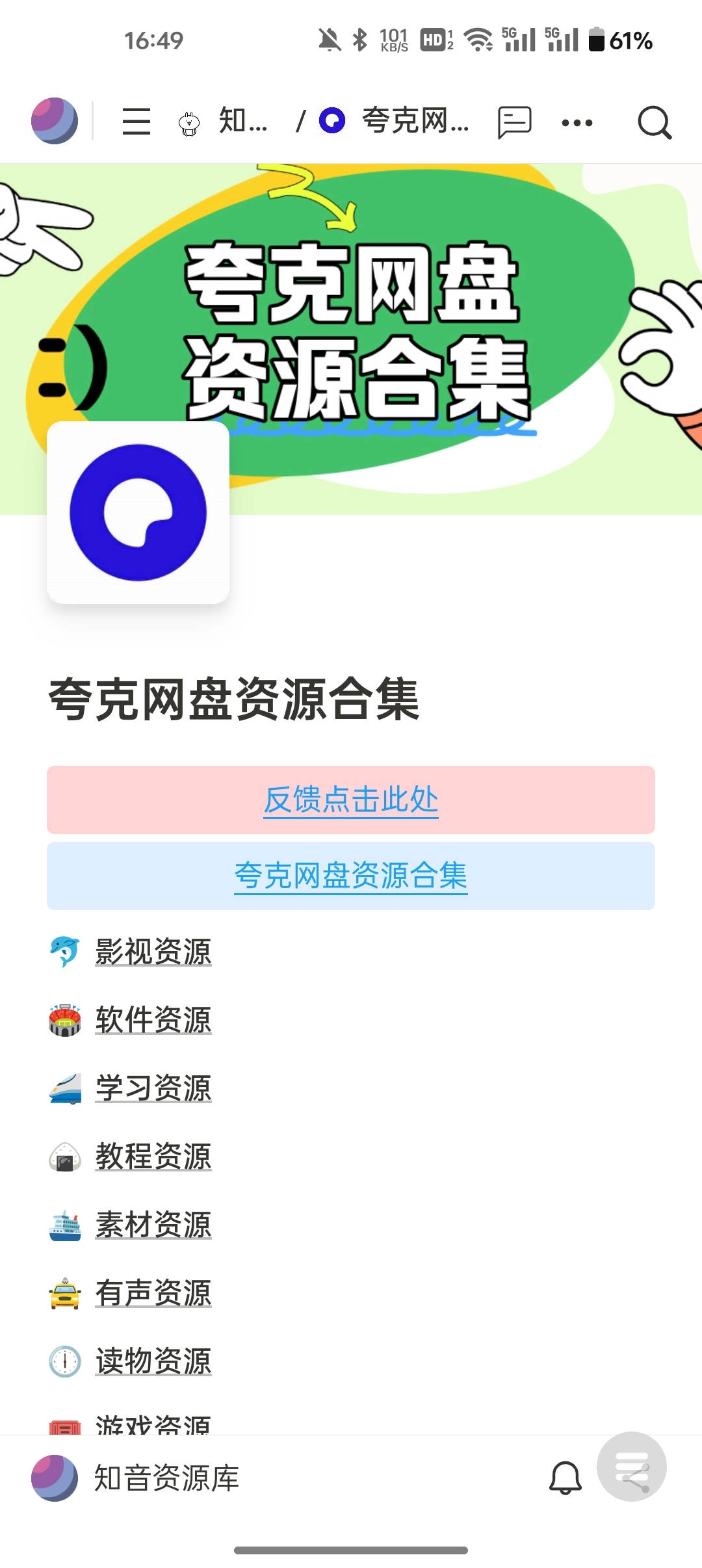Open the three-dot overflow menu

[577, 122]
